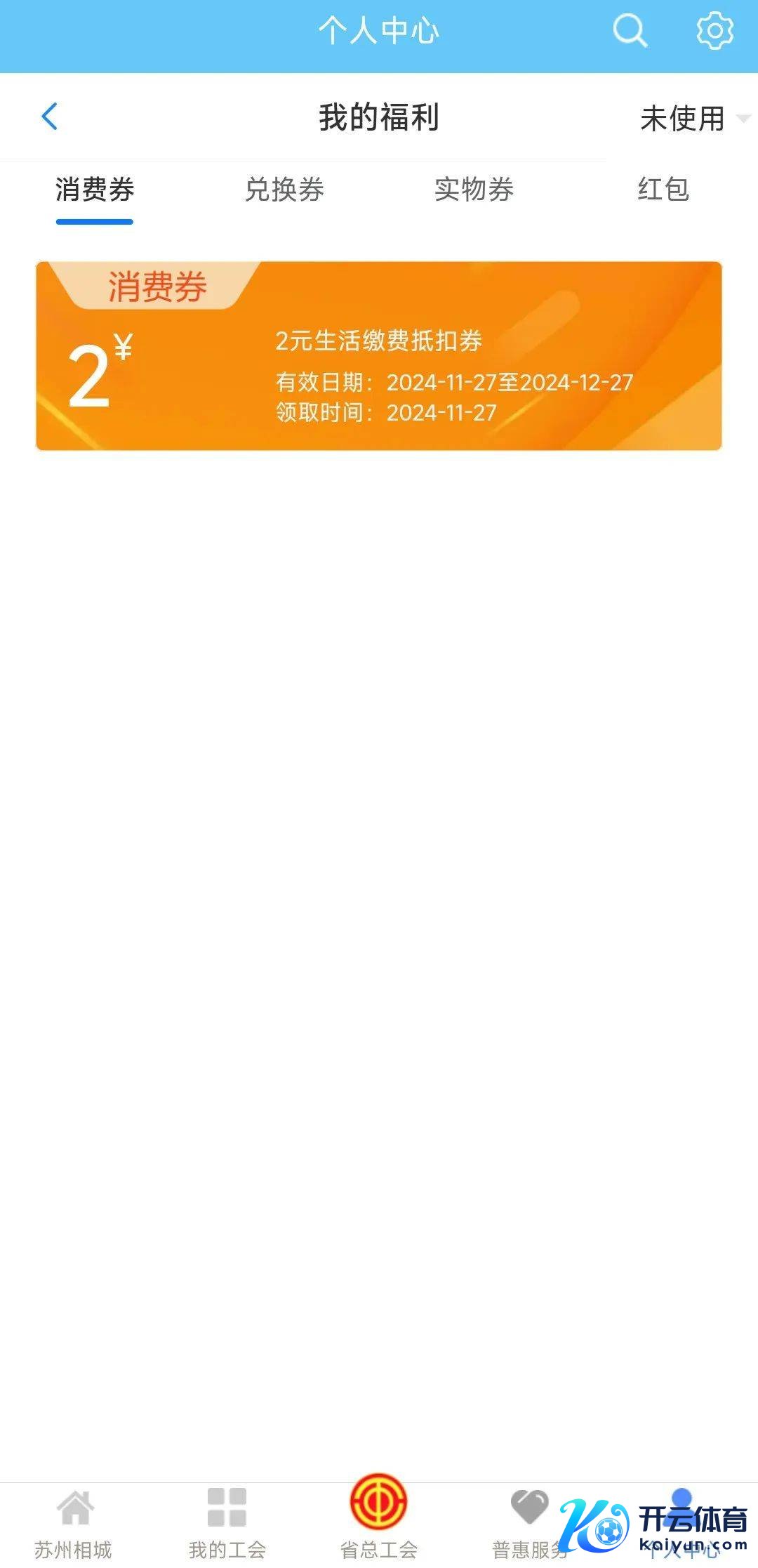Open the 2元生活缴费抵扣券 coupon card

click(379, 355)
